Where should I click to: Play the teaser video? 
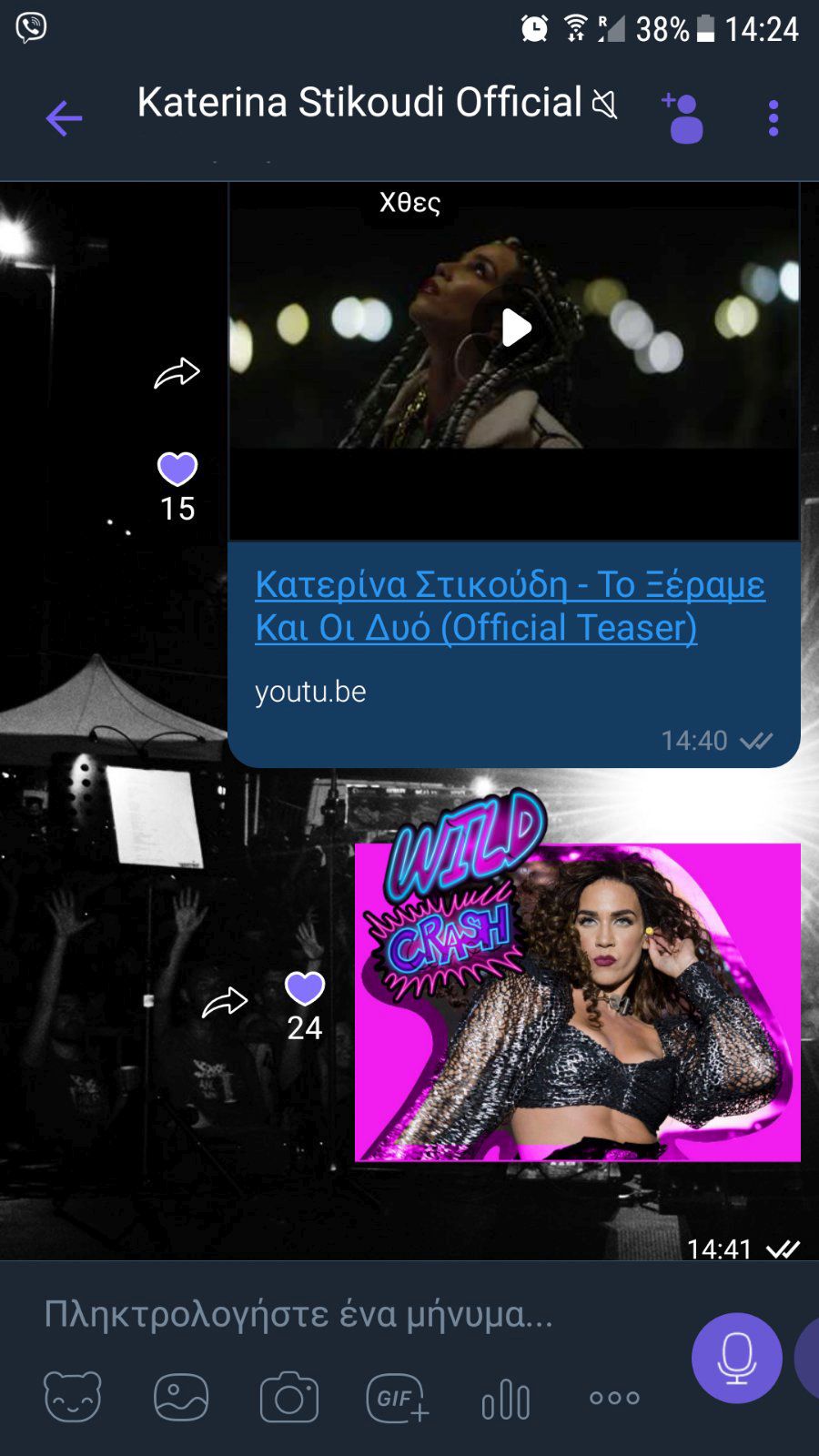[x=515, y=328]
